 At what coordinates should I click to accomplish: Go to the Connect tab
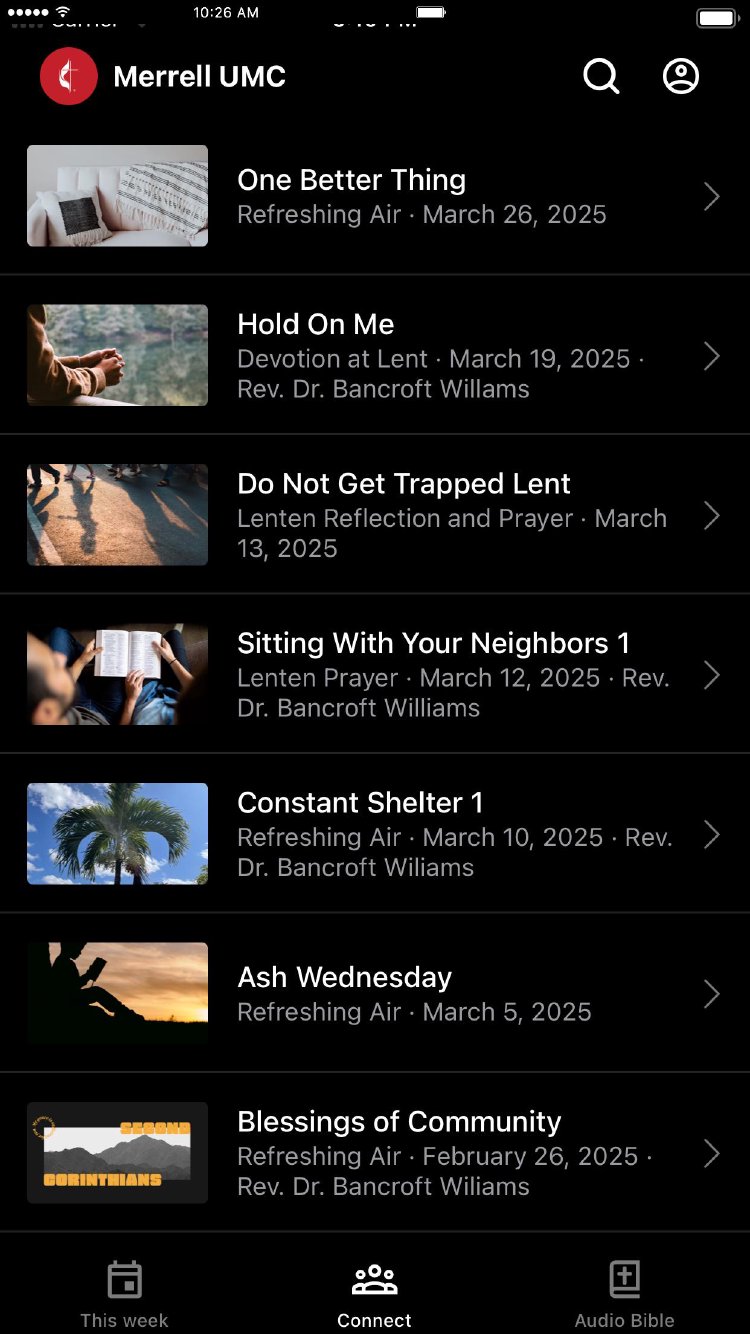[x=375, y=1294]
